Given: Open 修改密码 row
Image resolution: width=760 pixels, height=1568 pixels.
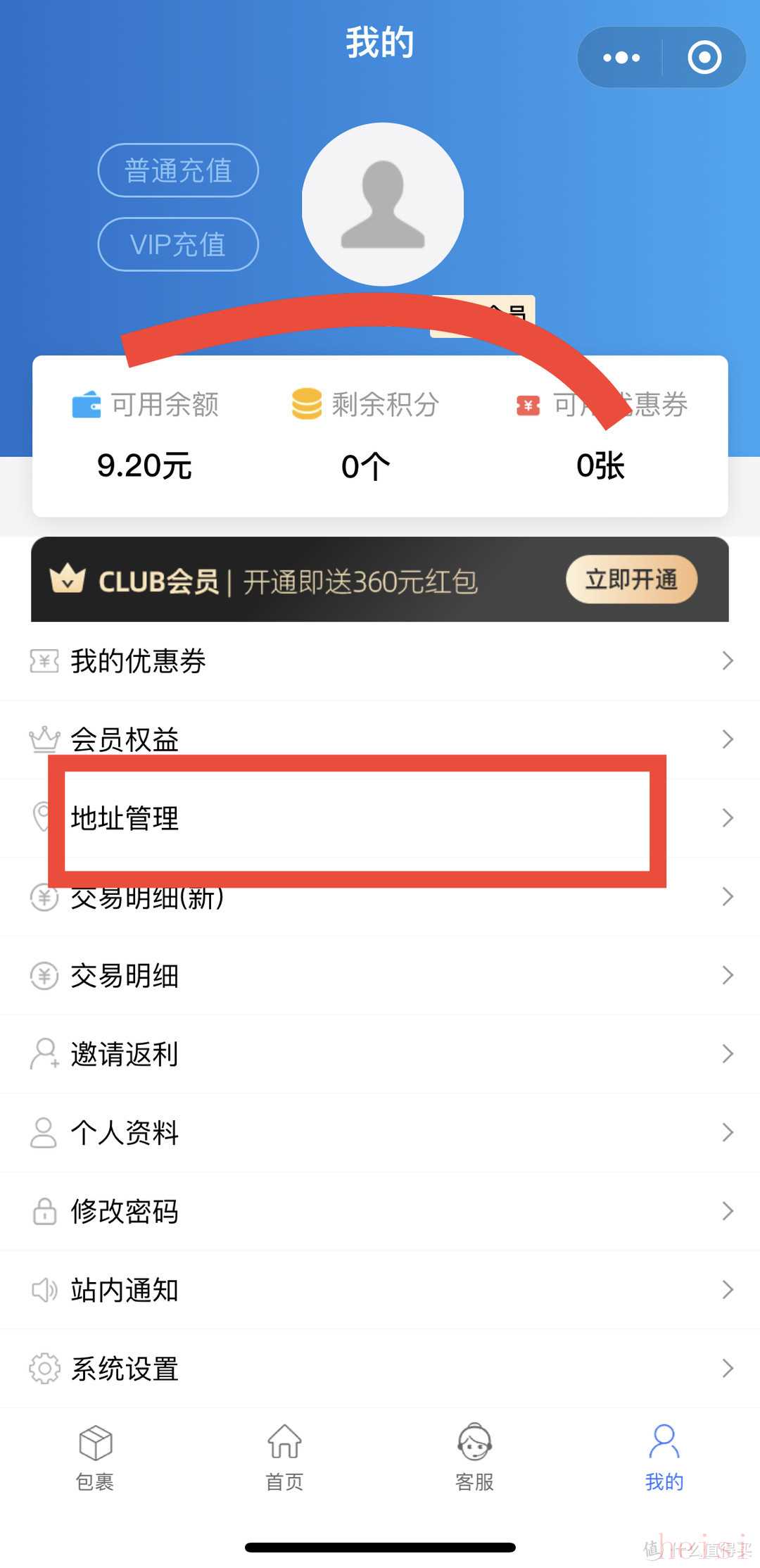Looking at the screenshot, I should tap(380, 1212).
